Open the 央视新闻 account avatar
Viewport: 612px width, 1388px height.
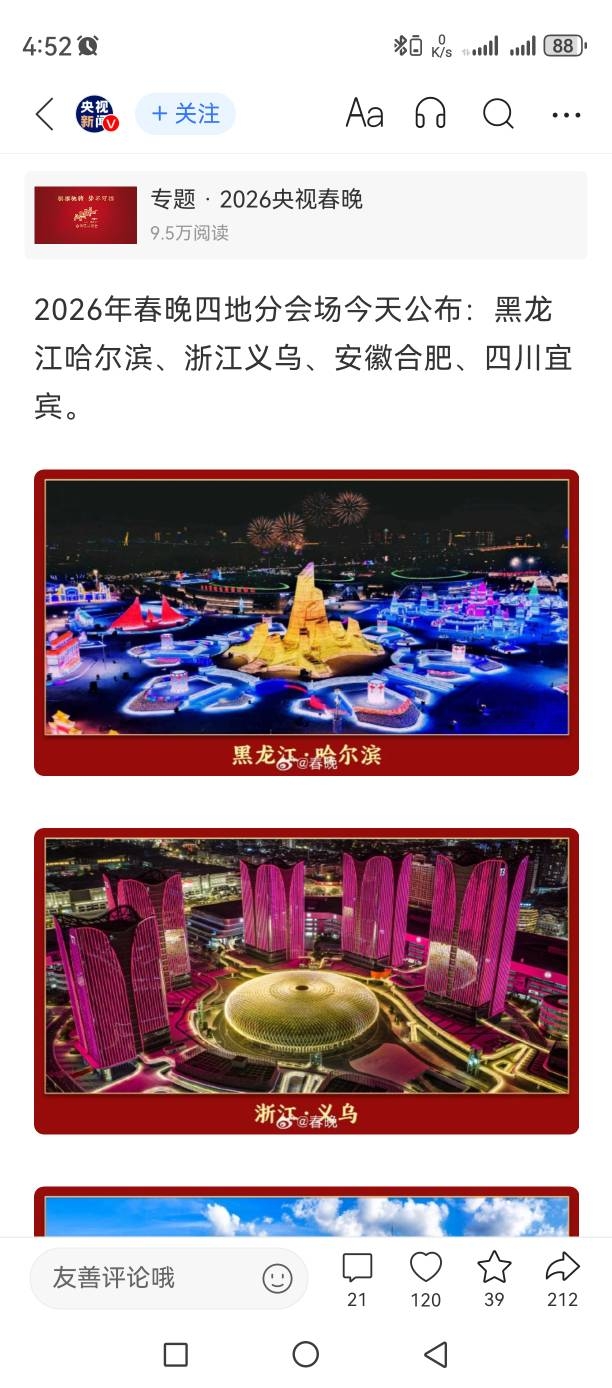97,114
